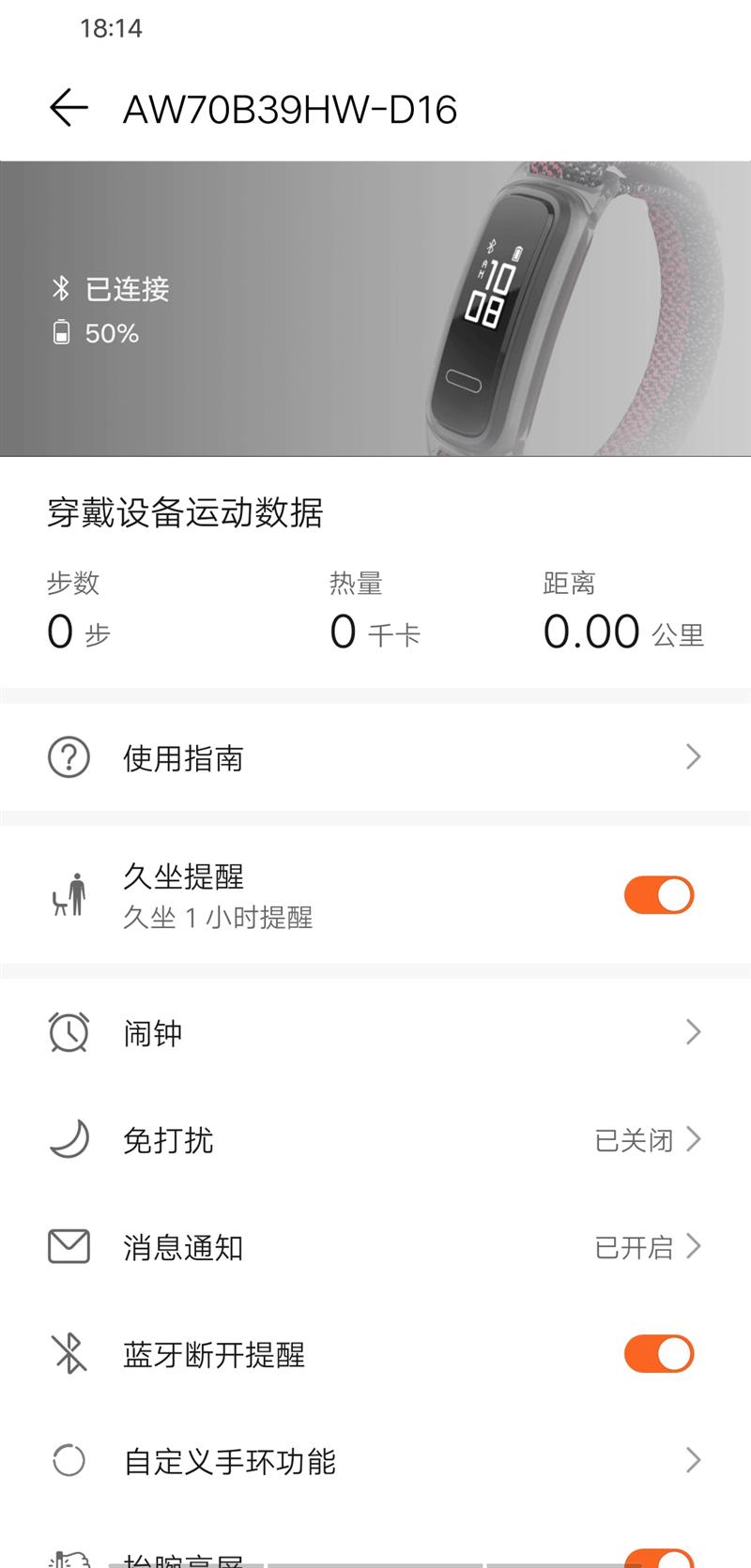Tap the alarm clock icon beside 闹钟
Screen dimensions: 751x1568
coord(67,1031)
